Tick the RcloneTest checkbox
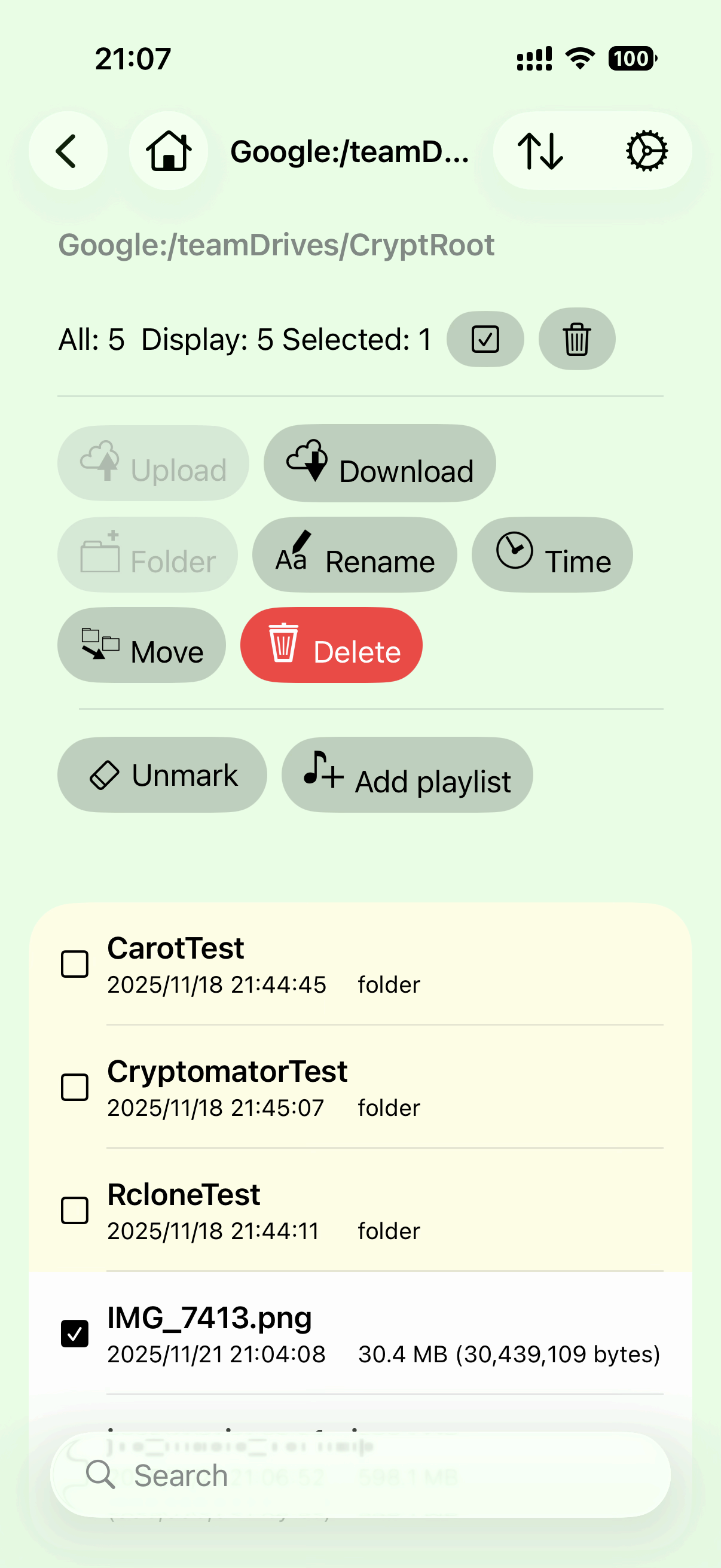This screenshot has width=721, height=1568. 74,1210
